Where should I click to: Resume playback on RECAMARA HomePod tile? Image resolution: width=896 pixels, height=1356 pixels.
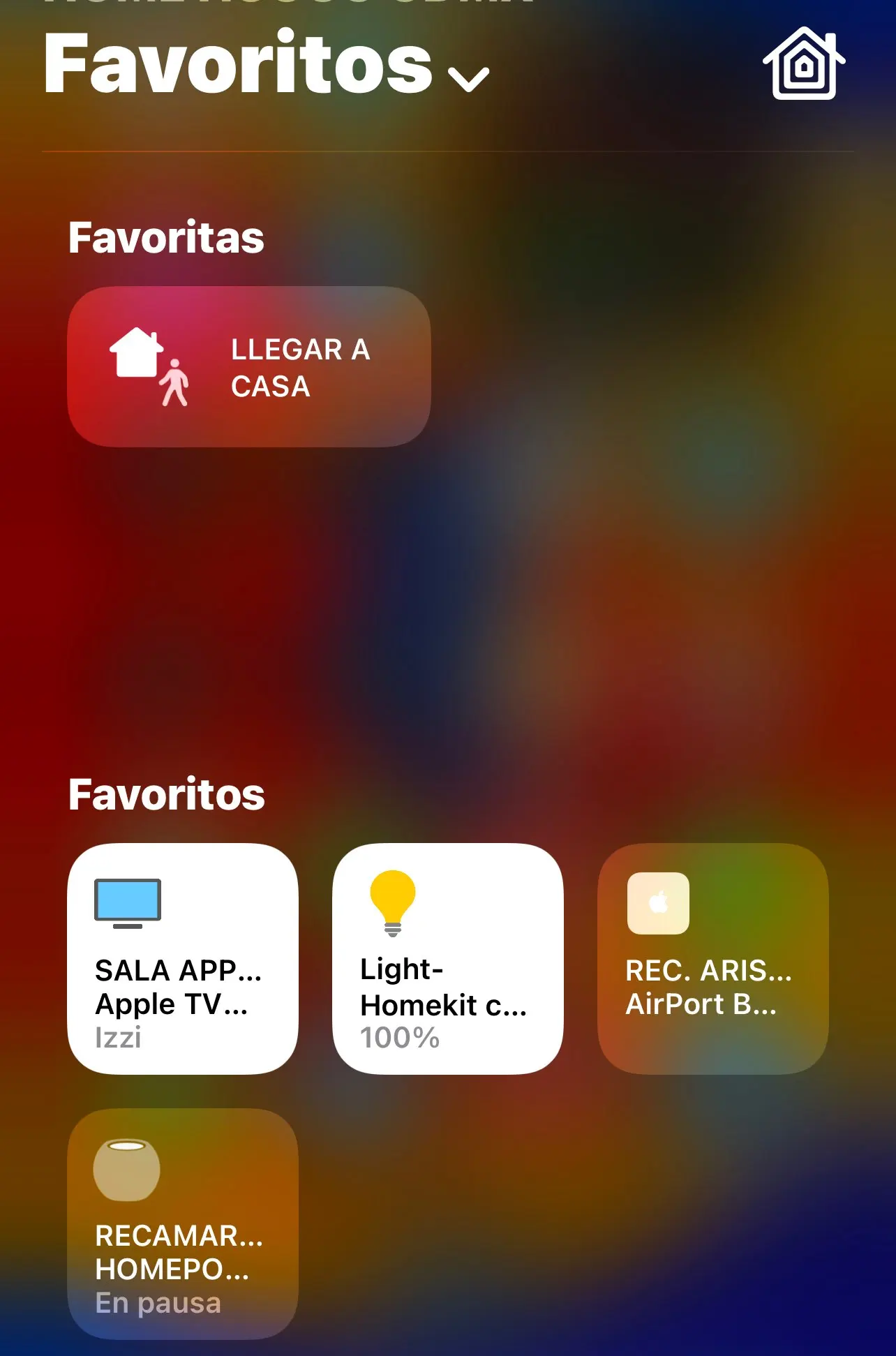click(x=183, y=1223)
